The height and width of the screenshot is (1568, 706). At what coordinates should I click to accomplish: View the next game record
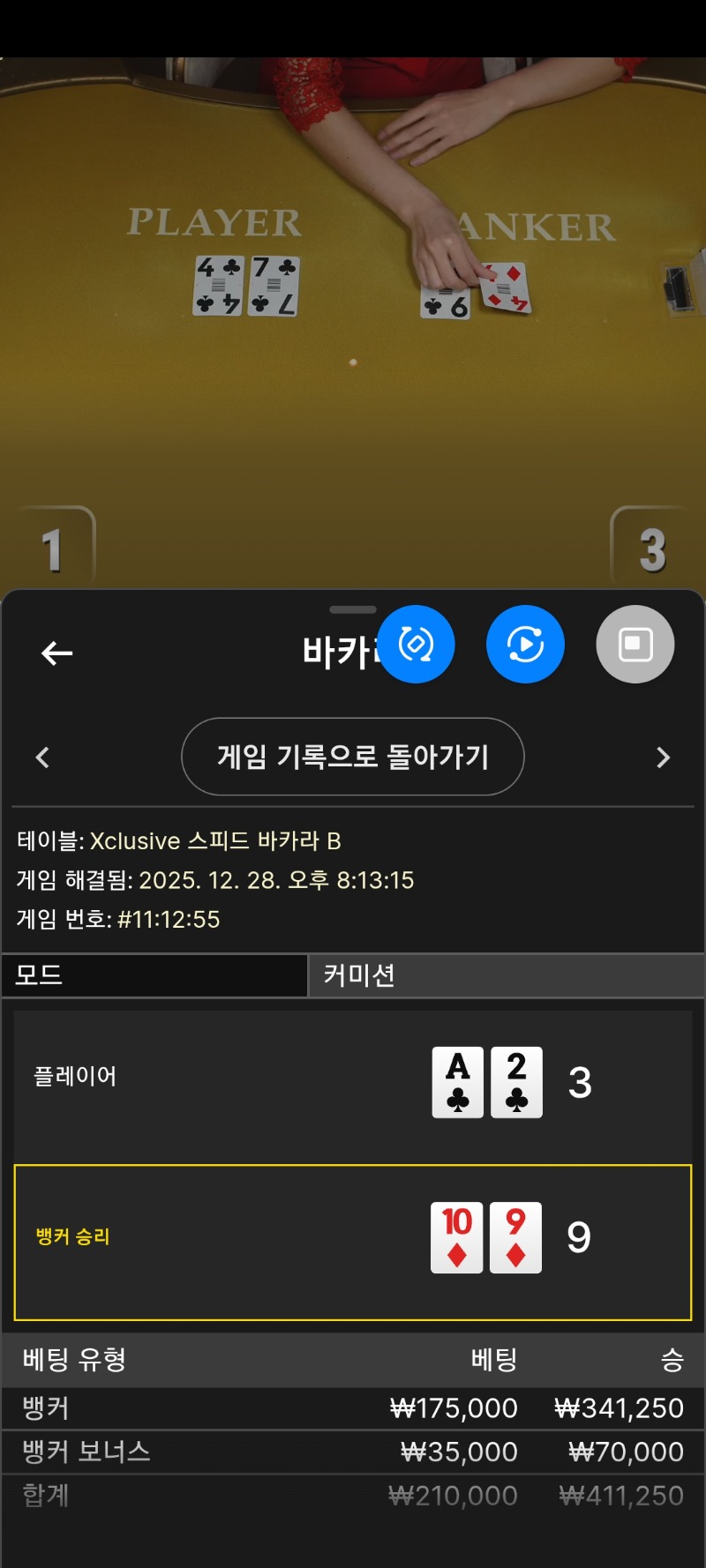coord(663,757)
